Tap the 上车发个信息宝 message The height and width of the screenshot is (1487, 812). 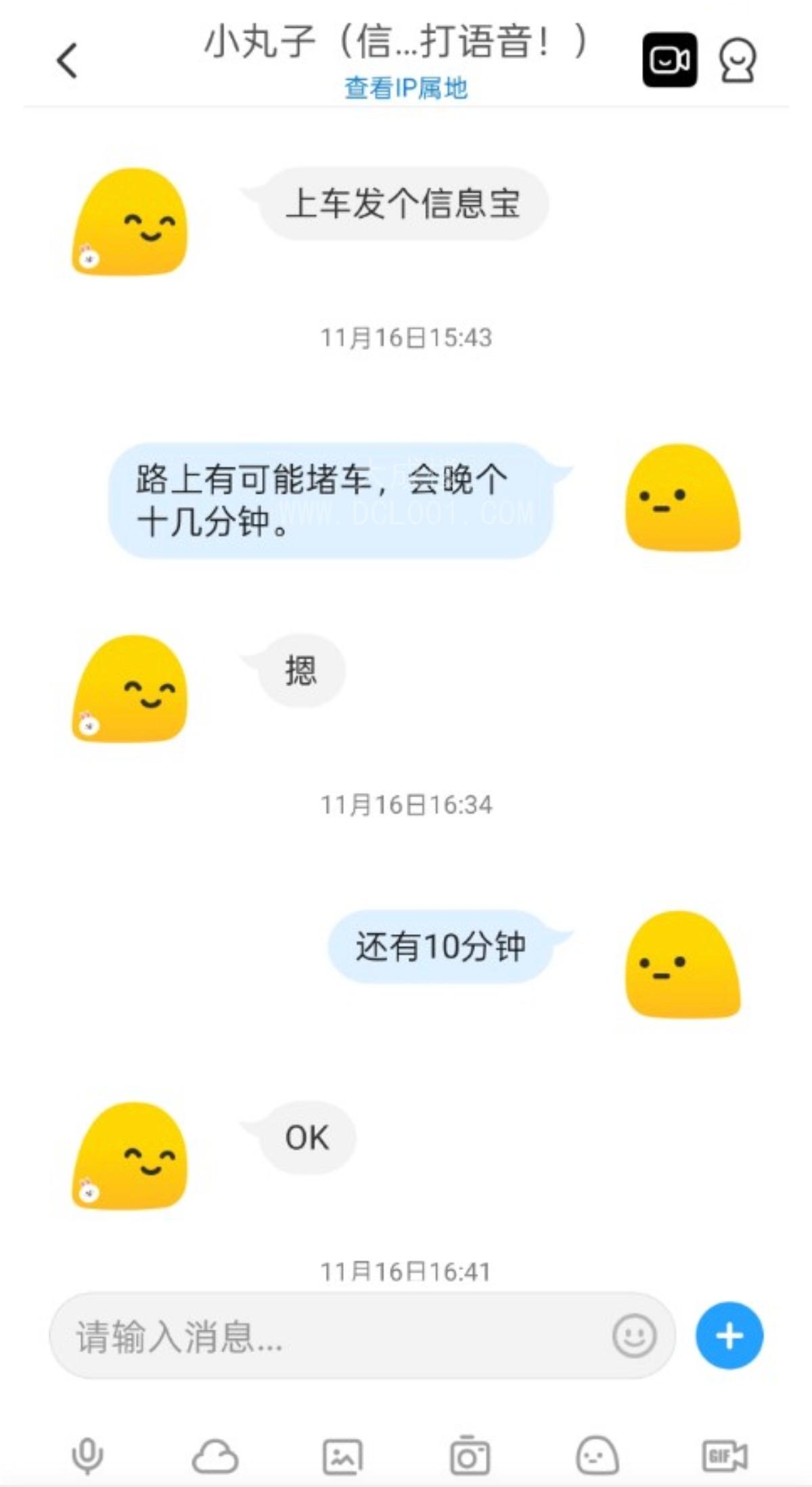tap(404, 203)
